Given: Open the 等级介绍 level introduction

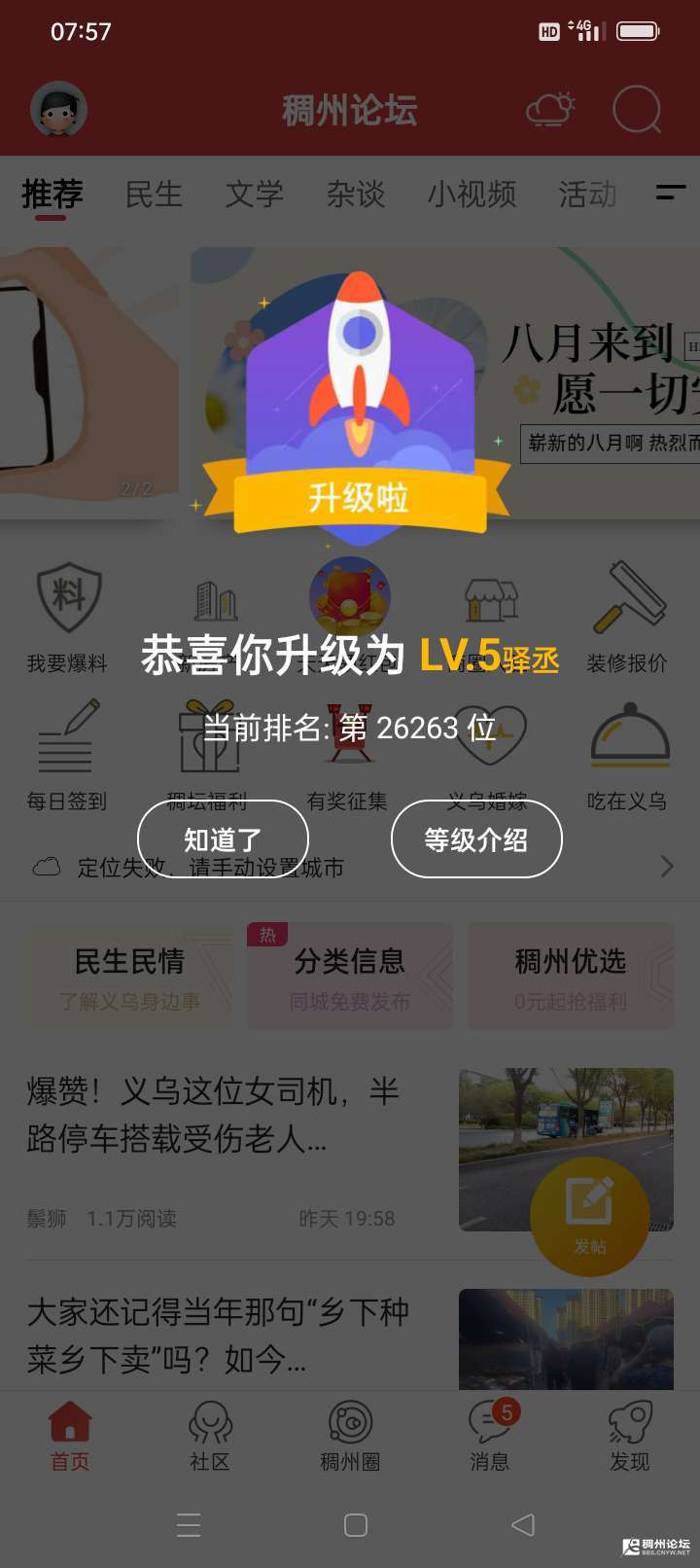Looking at the screenshot, I should tap(476, 838).
